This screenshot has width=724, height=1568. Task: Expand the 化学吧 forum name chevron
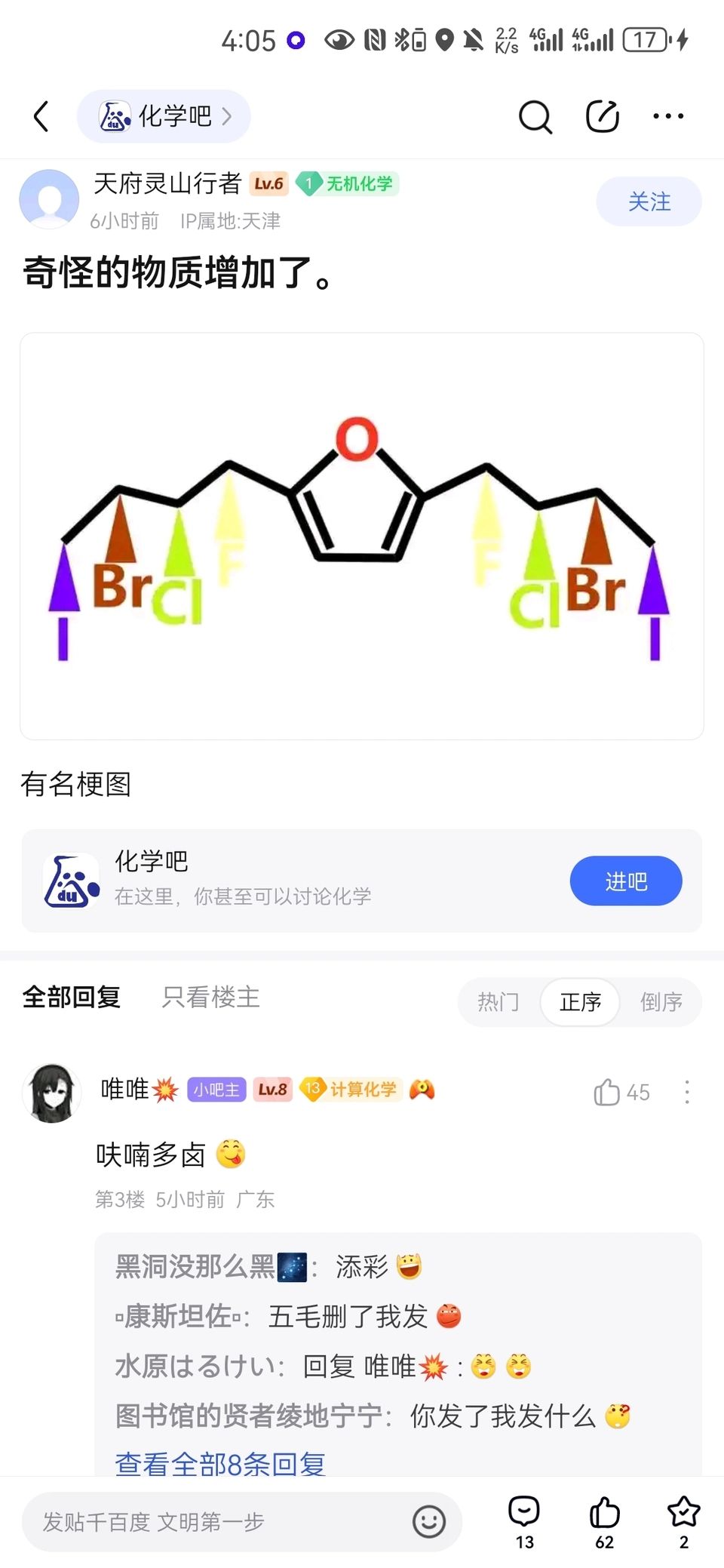point(228,117)
